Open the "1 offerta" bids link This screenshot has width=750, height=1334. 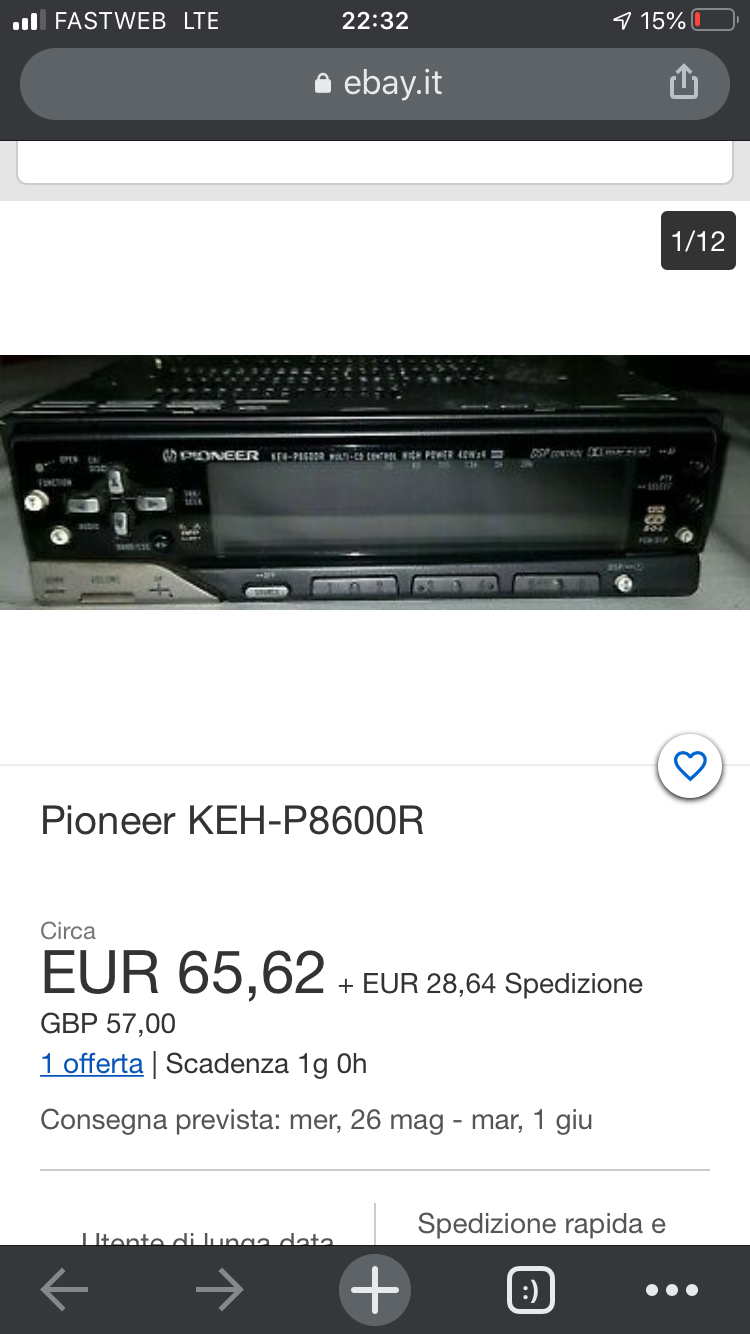[x=92, y=1063]
